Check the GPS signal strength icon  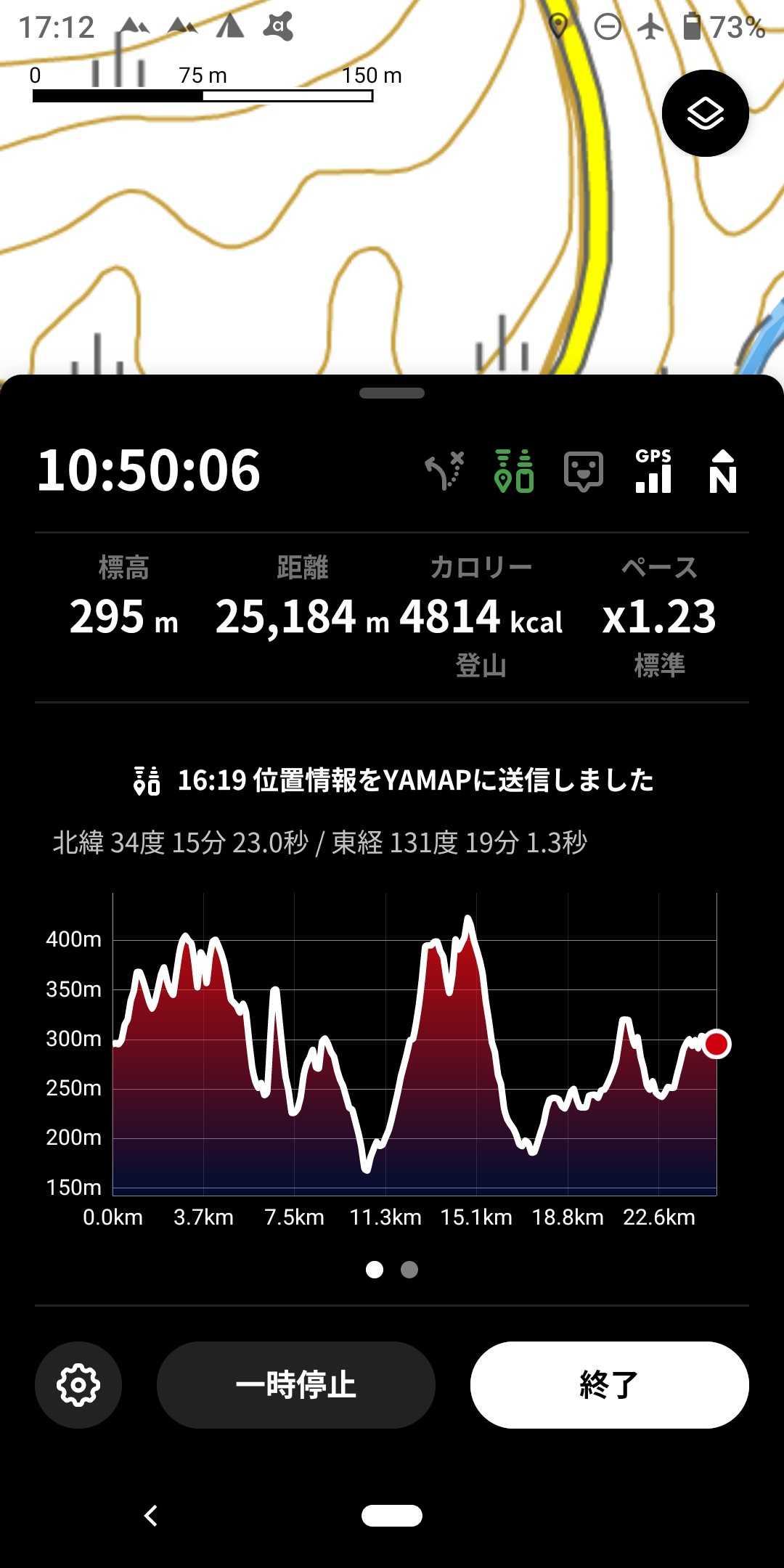point(653,471)
